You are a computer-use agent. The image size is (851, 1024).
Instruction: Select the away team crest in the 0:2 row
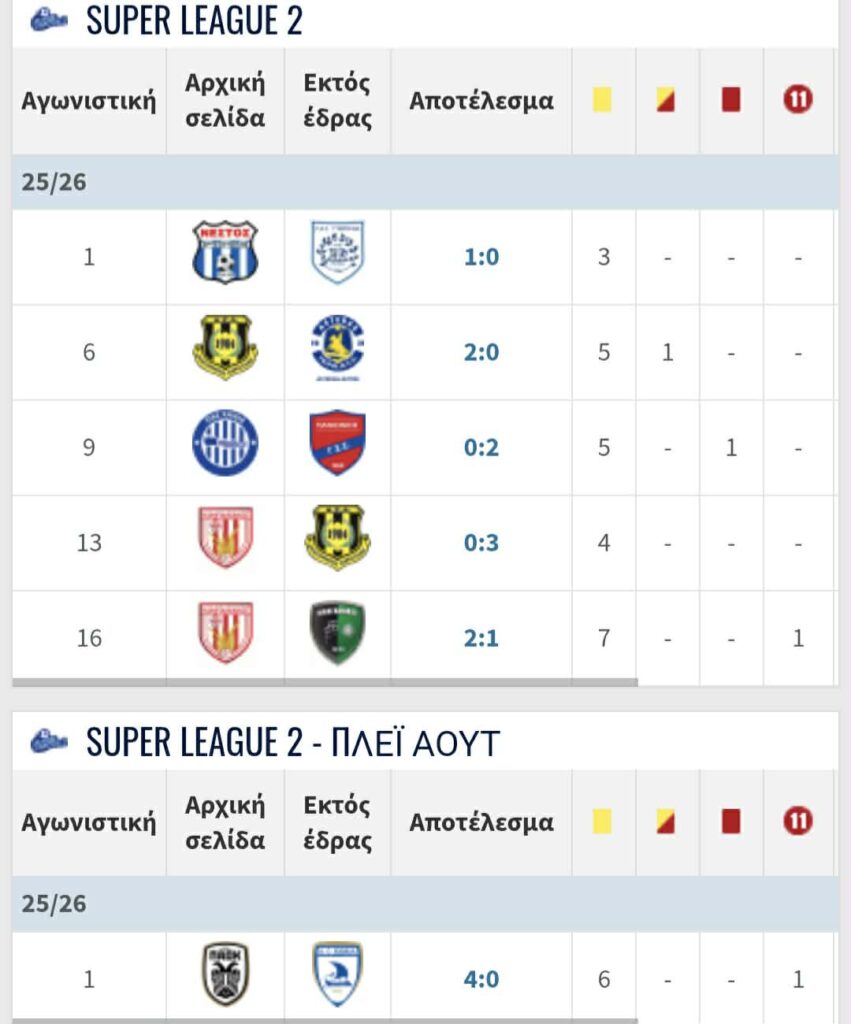(337, 442)
